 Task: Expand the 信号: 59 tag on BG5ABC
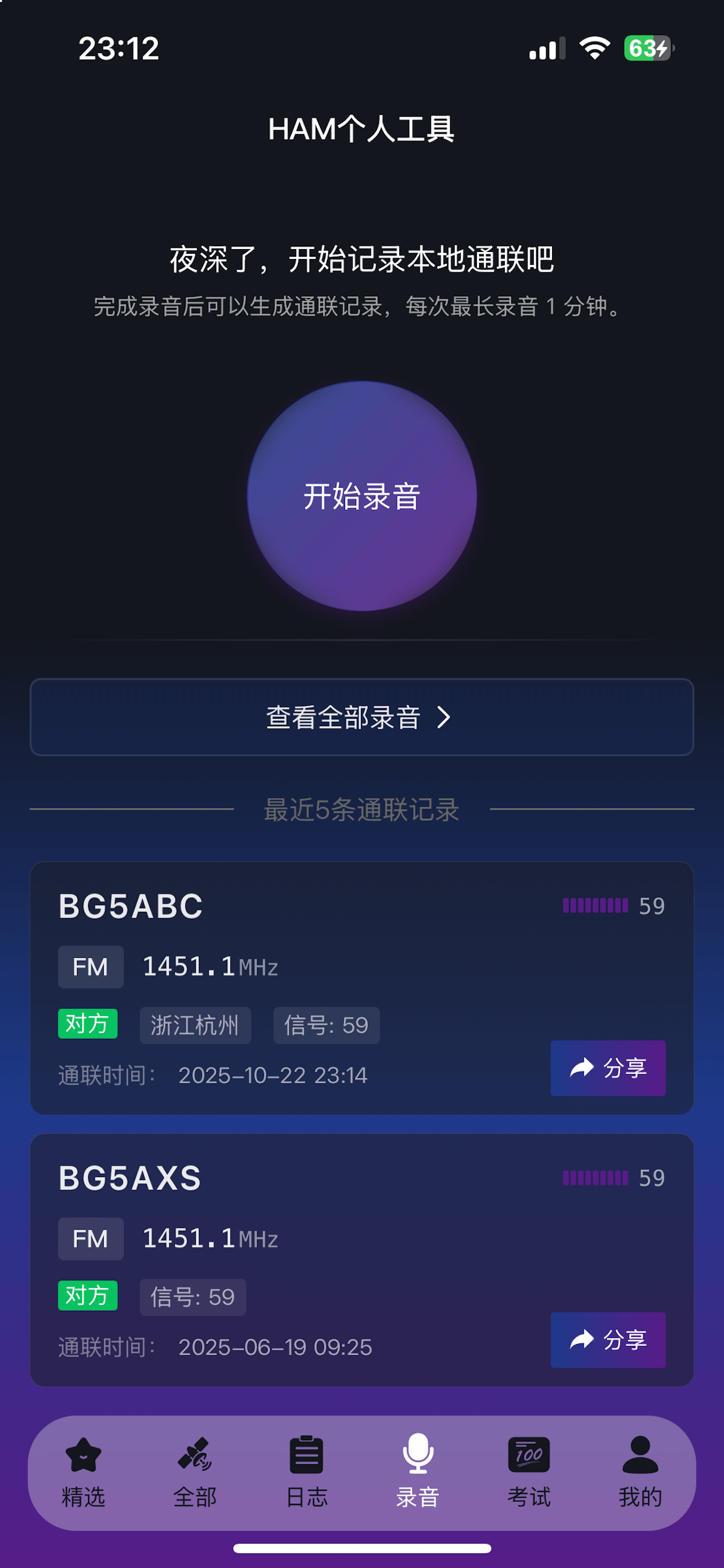click(326, 1025)
